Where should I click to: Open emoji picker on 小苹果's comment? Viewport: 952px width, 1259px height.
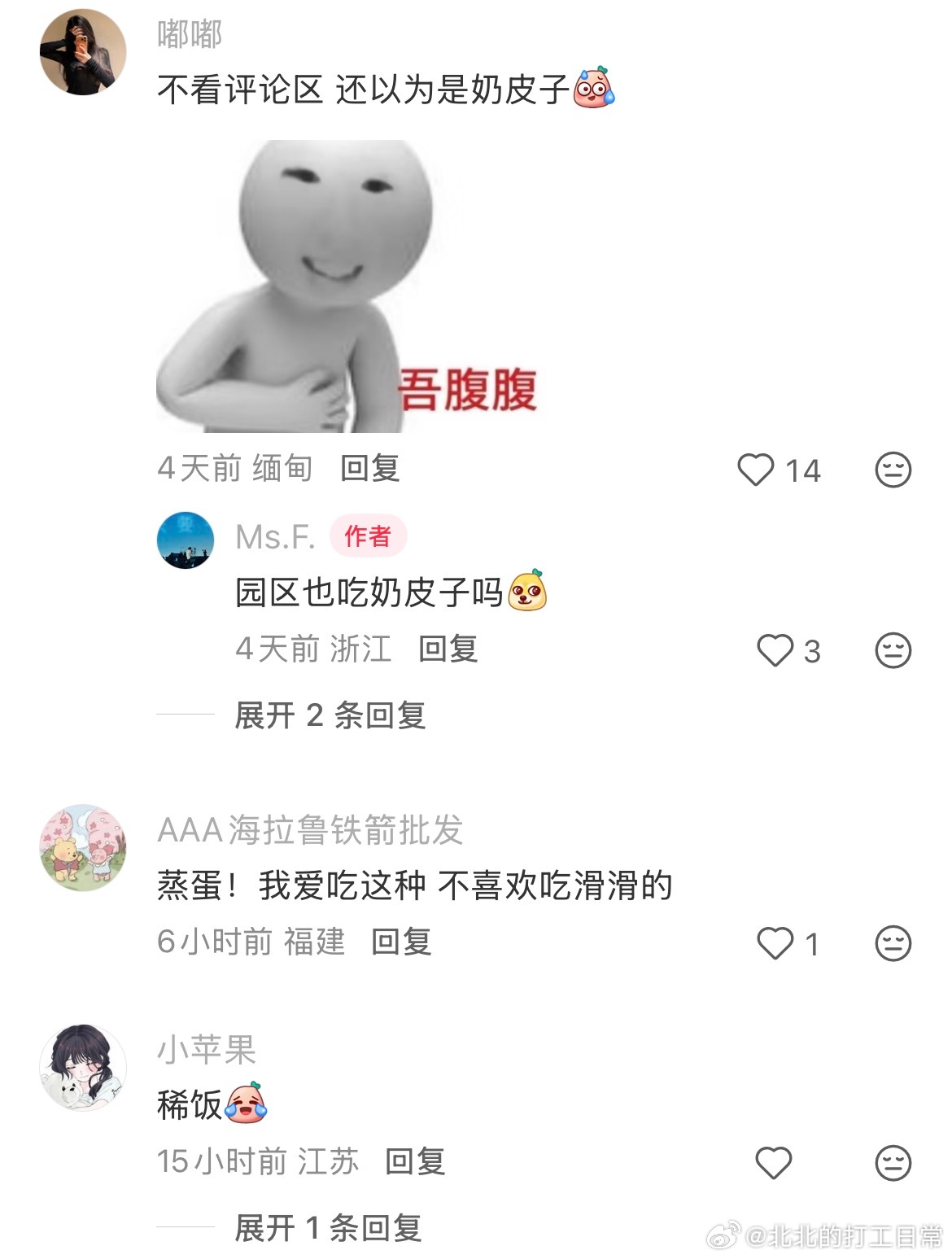pos(893,1163)
